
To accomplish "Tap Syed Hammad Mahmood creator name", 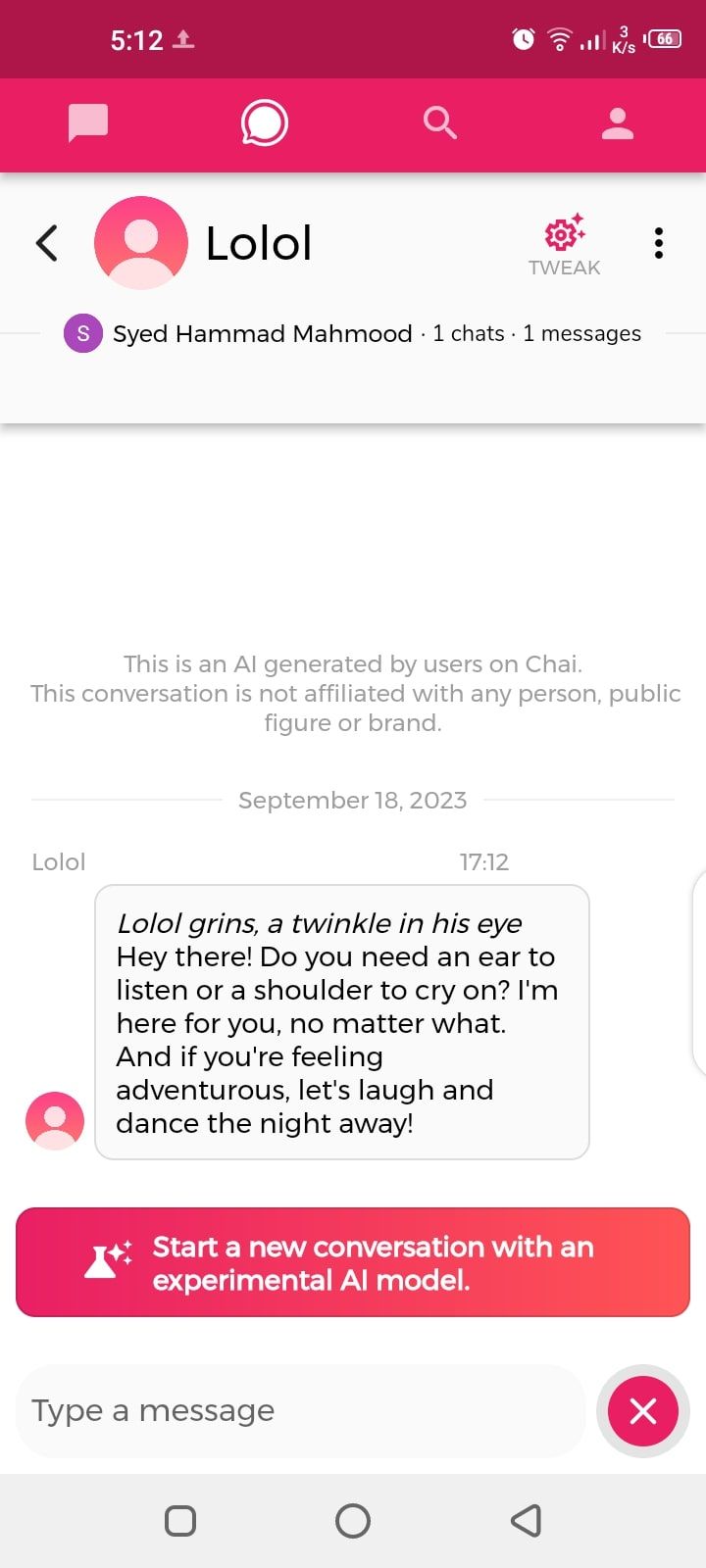I will pos(262,333).
